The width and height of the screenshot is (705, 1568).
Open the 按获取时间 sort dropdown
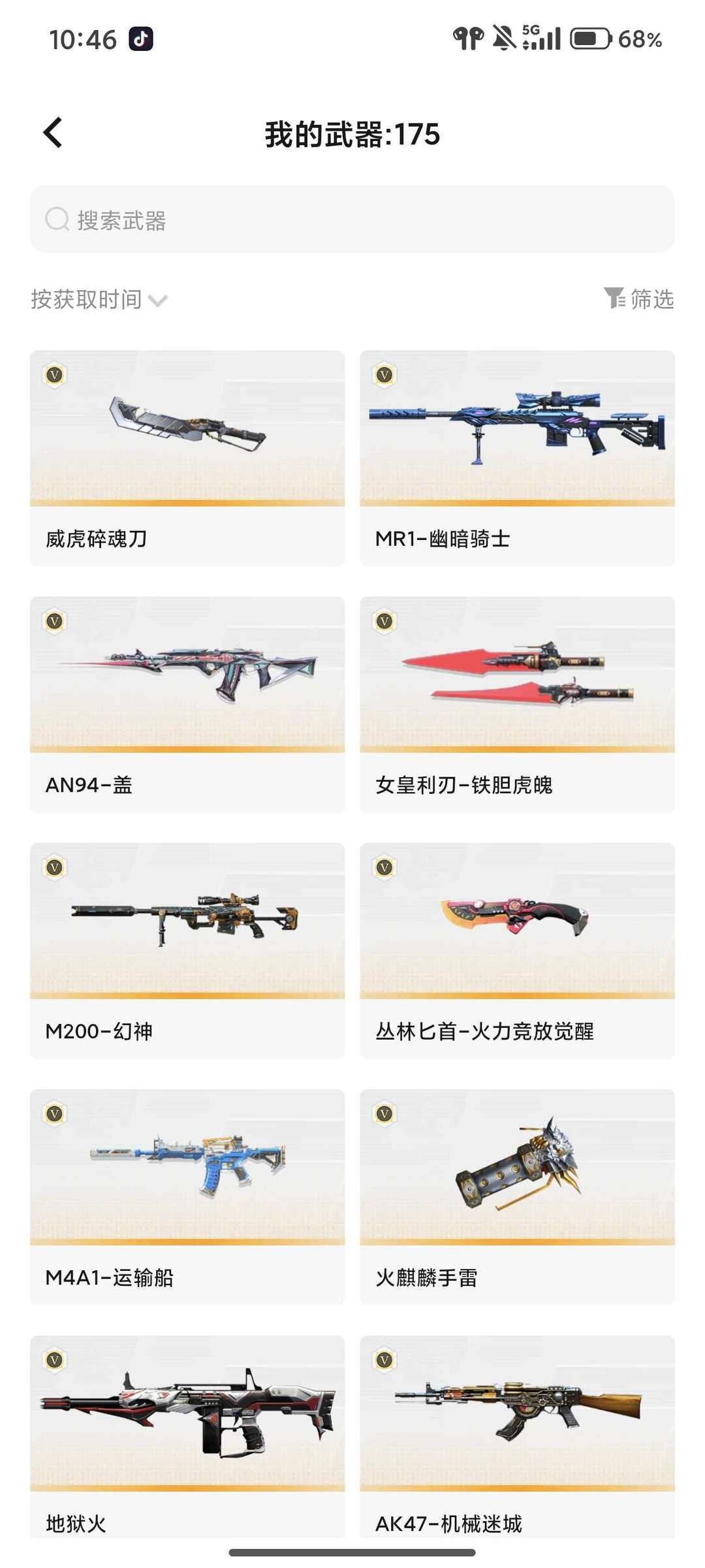(85, 300)
